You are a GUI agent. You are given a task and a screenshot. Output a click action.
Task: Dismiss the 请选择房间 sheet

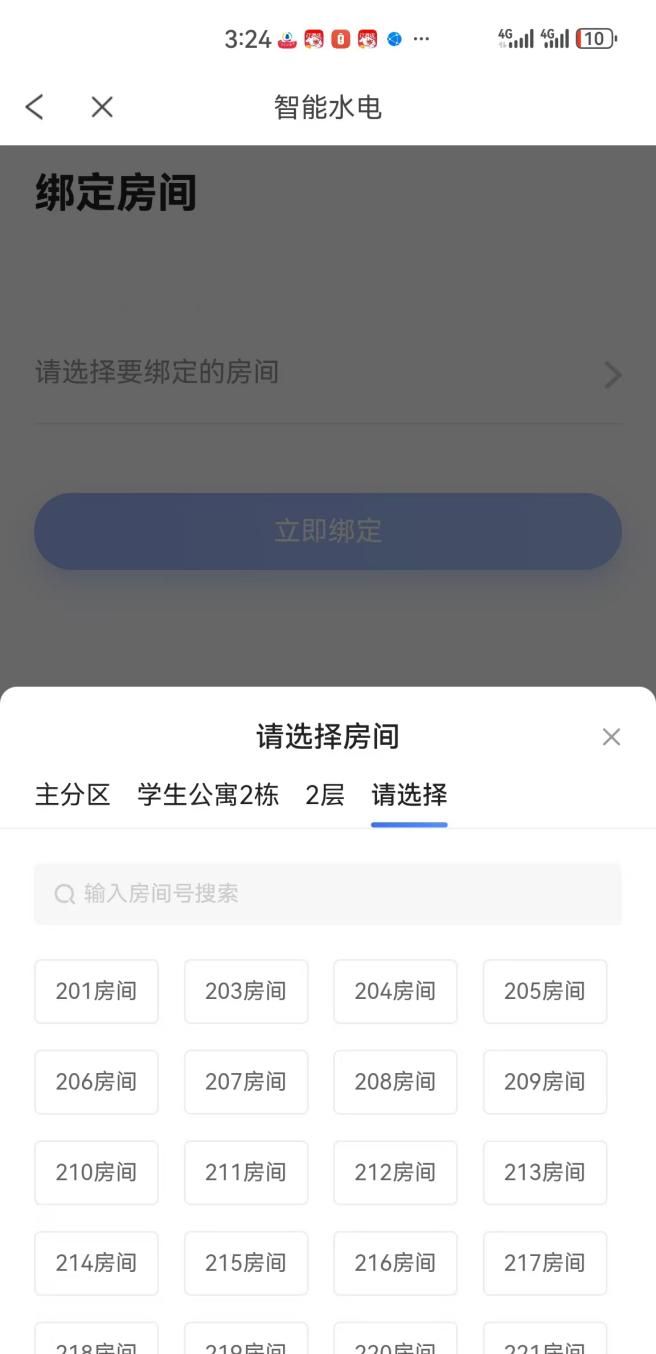pyautogui.click(x=611, y=737)
